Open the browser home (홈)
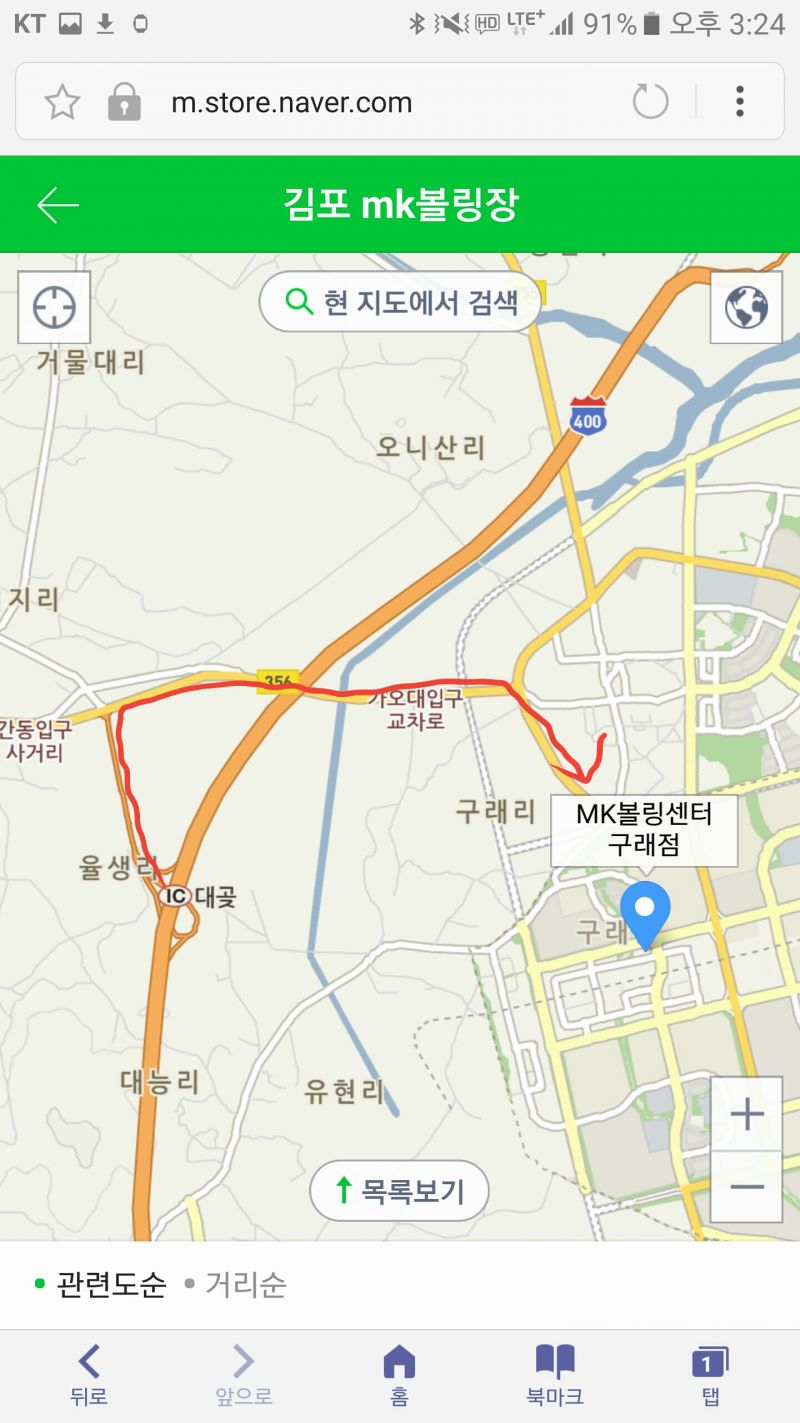The width and height of the screenshot is (800, 1423). tap(399, 1376)
